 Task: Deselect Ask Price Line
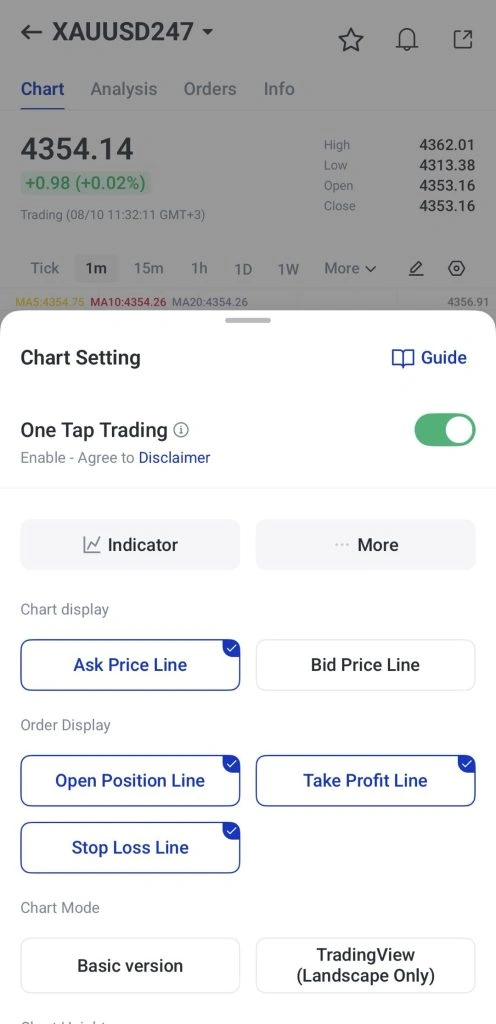click(x=130, y=665)
